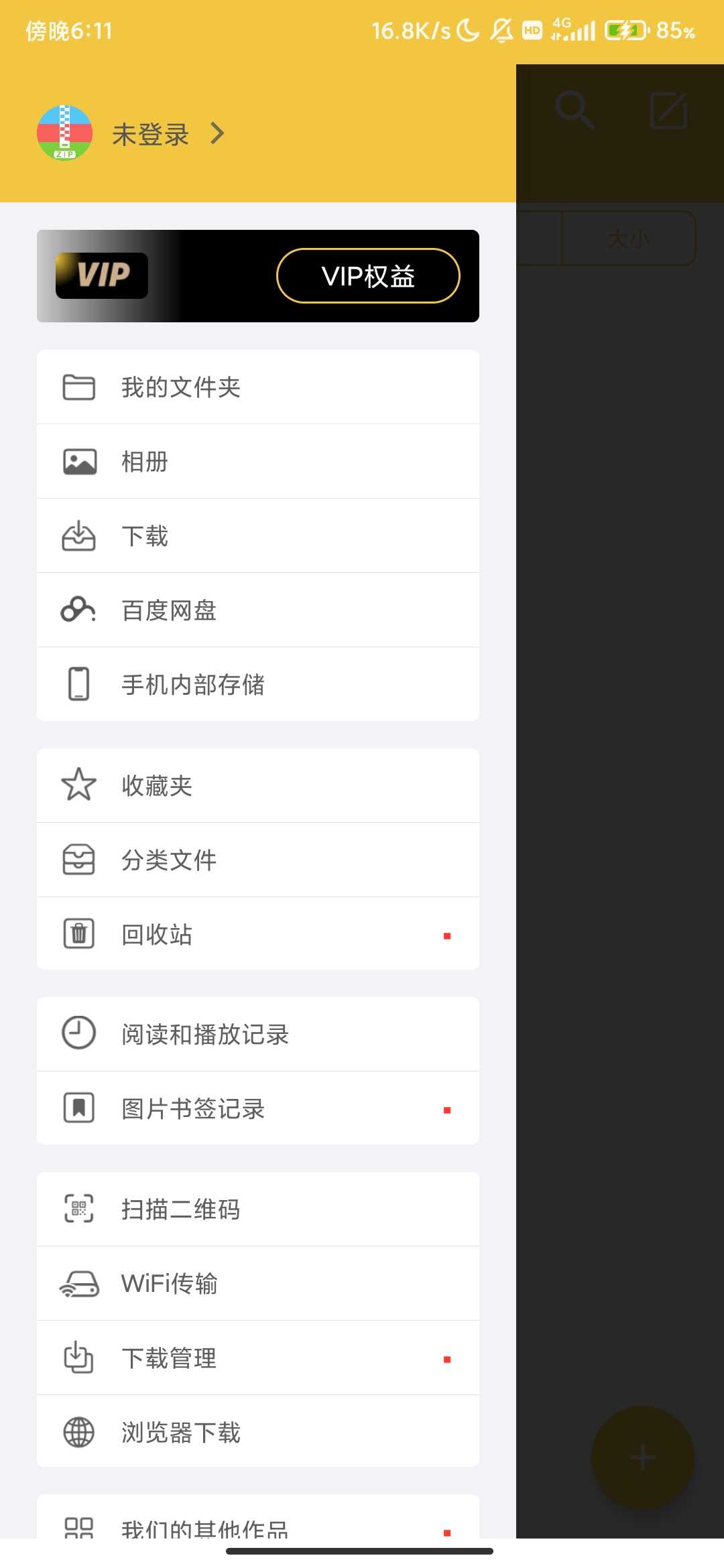Open 我们的其他作品
The image size is (724, 1568).
(257, 1524)
